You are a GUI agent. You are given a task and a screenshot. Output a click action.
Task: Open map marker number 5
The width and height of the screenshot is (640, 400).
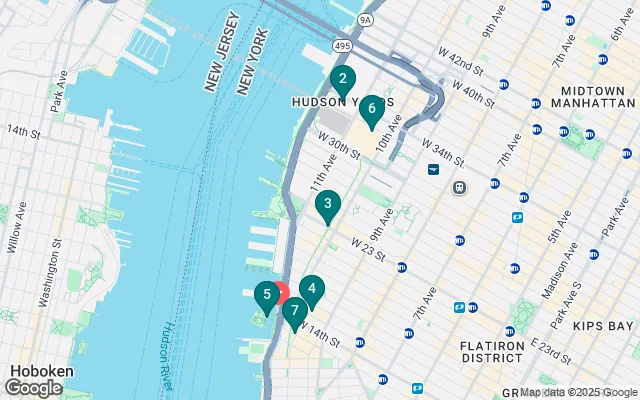pos(266,295)
